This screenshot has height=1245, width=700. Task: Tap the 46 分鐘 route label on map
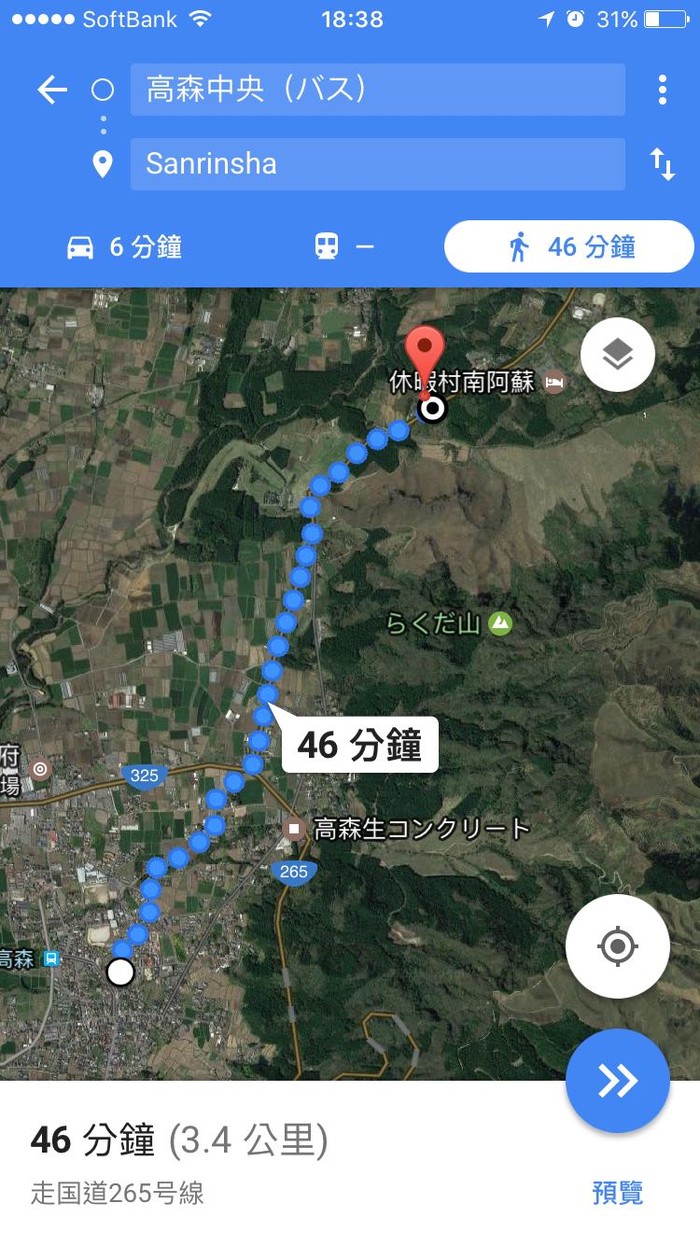[360, 745]
